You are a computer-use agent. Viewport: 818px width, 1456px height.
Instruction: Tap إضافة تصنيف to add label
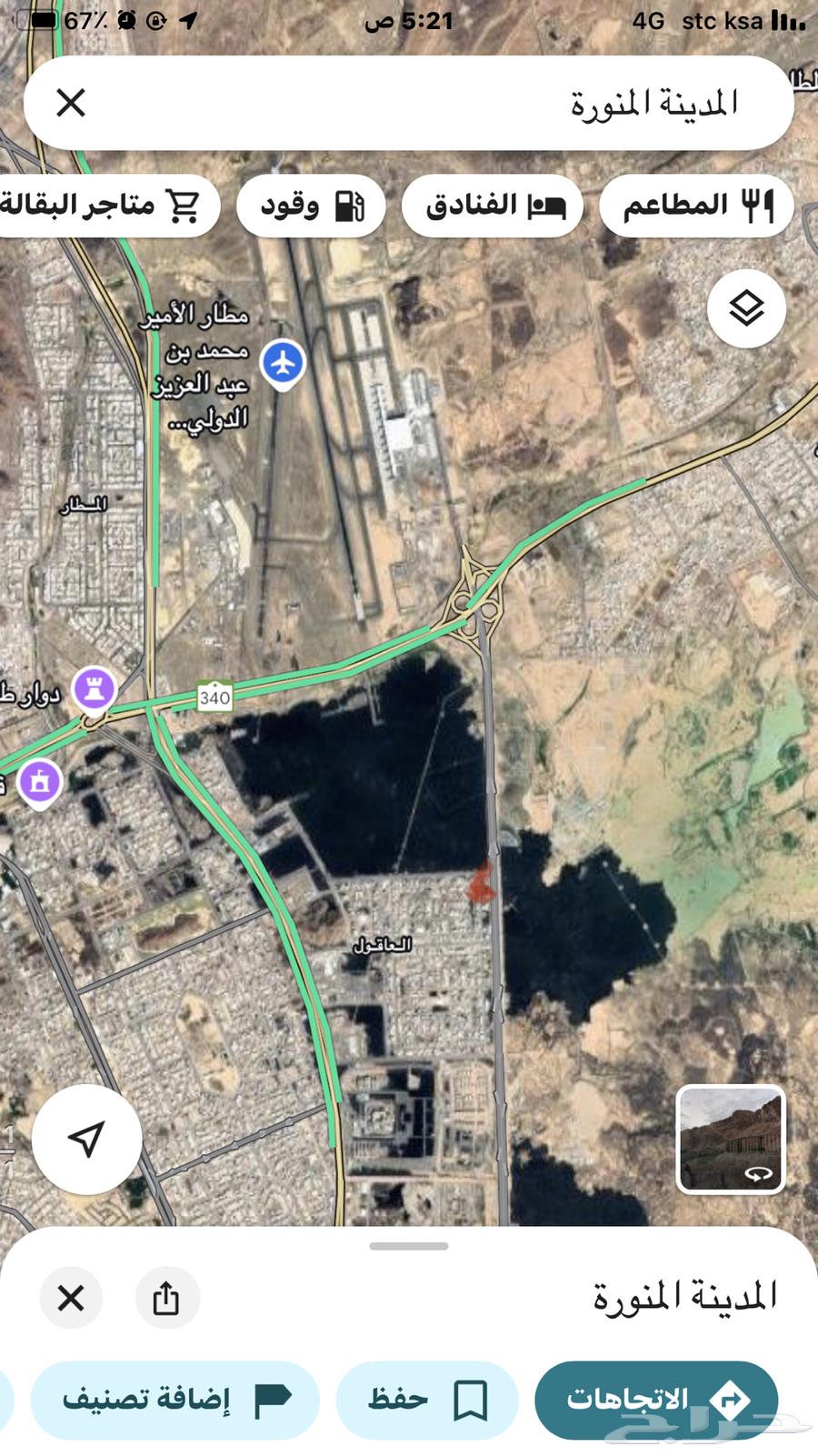(x=175, y=1400)
